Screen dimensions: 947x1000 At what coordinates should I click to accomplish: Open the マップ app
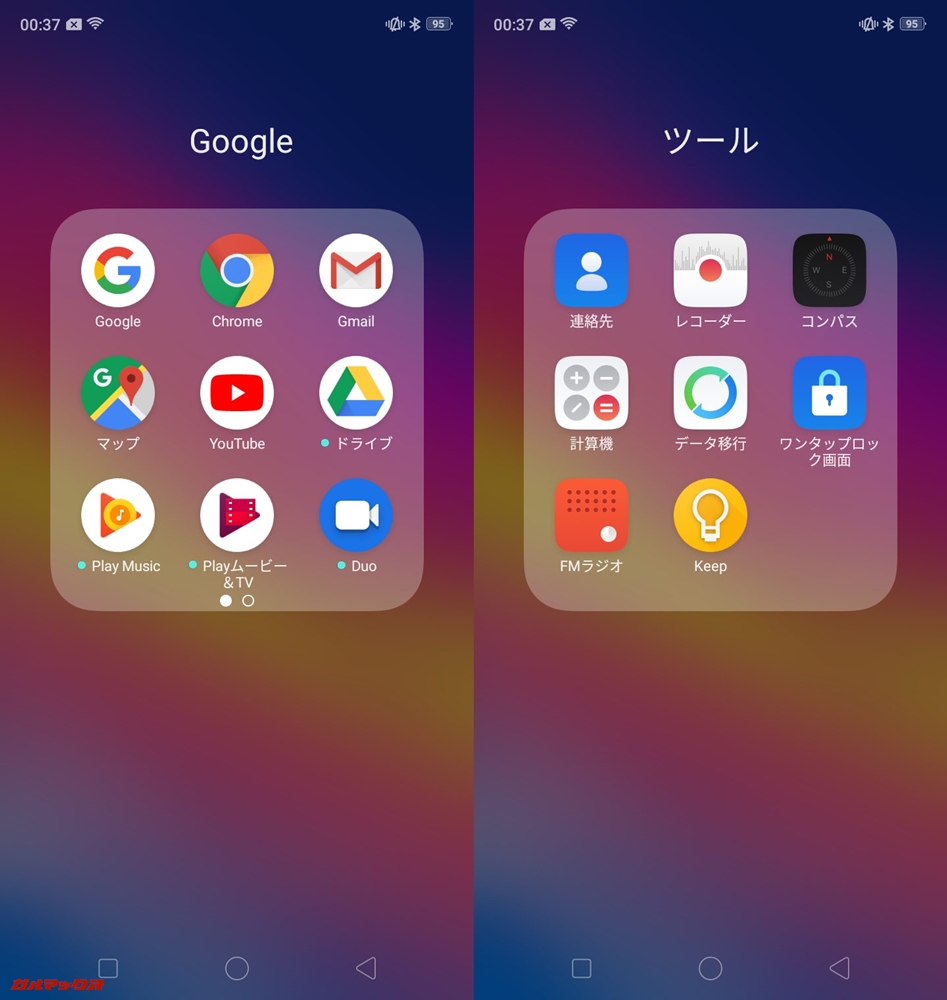(118, 392)
